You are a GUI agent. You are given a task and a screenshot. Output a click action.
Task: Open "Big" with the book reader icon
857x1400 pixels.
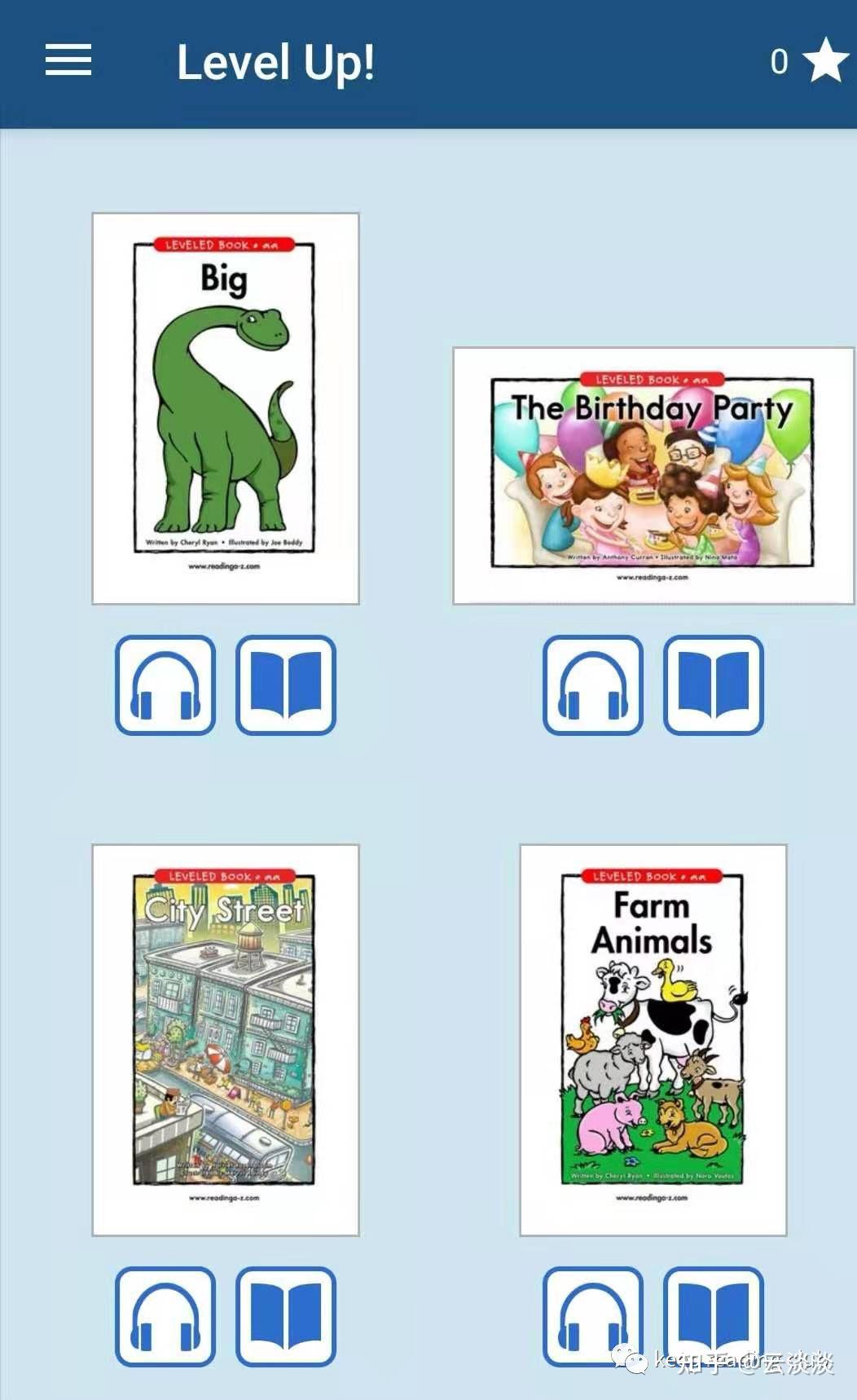click(x=284, y=685)
